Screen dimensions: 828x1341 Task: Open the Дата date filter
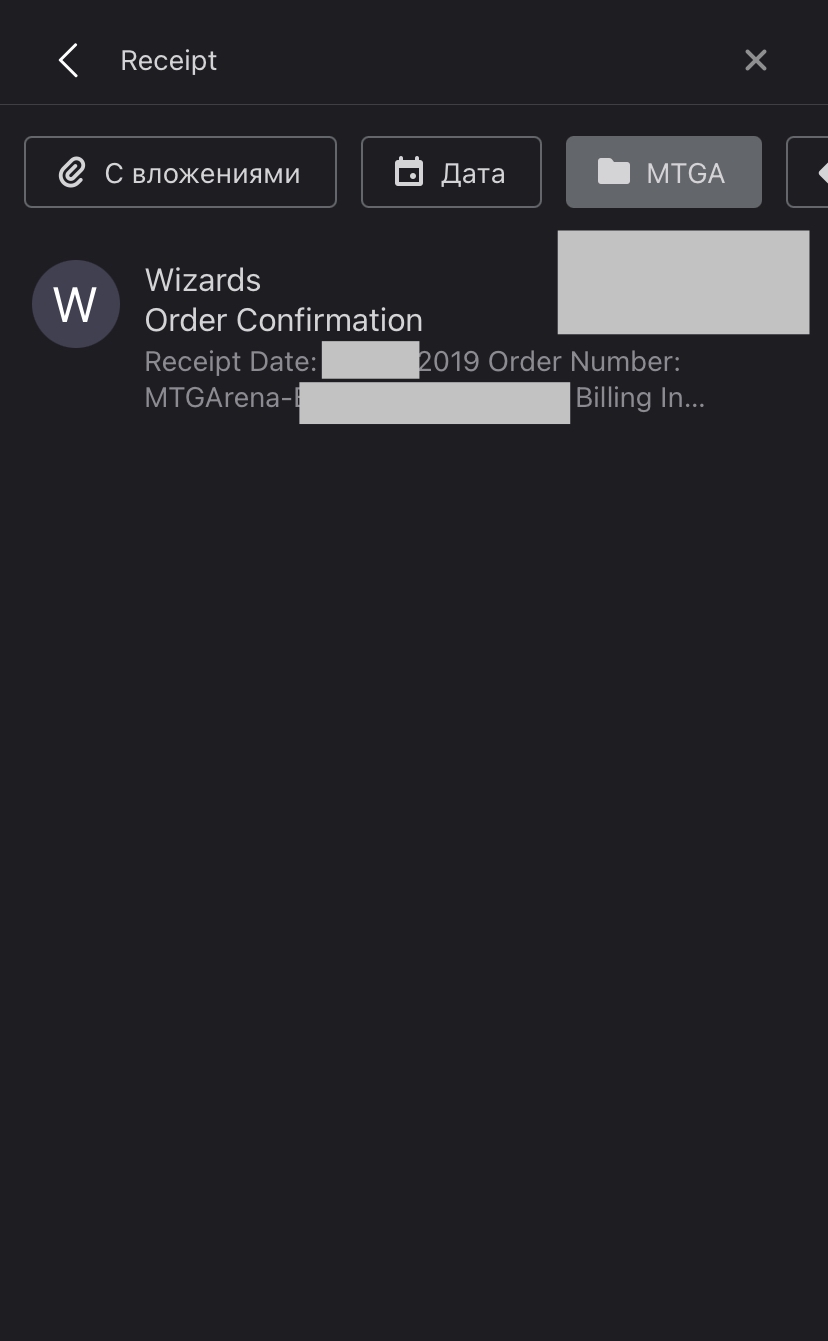pos(451,172)
